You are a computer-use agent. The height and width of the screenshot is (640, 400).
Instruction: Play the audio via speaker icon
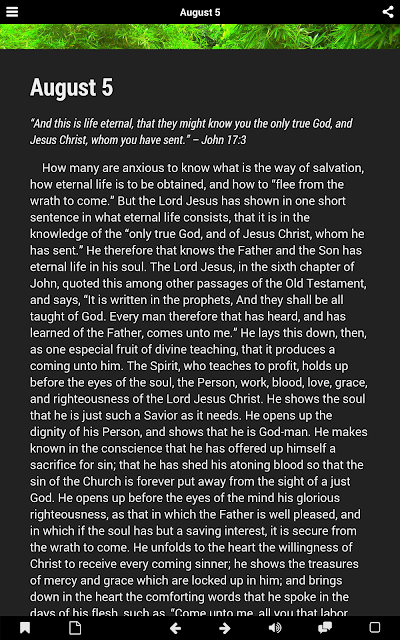(x=275, y=628)
